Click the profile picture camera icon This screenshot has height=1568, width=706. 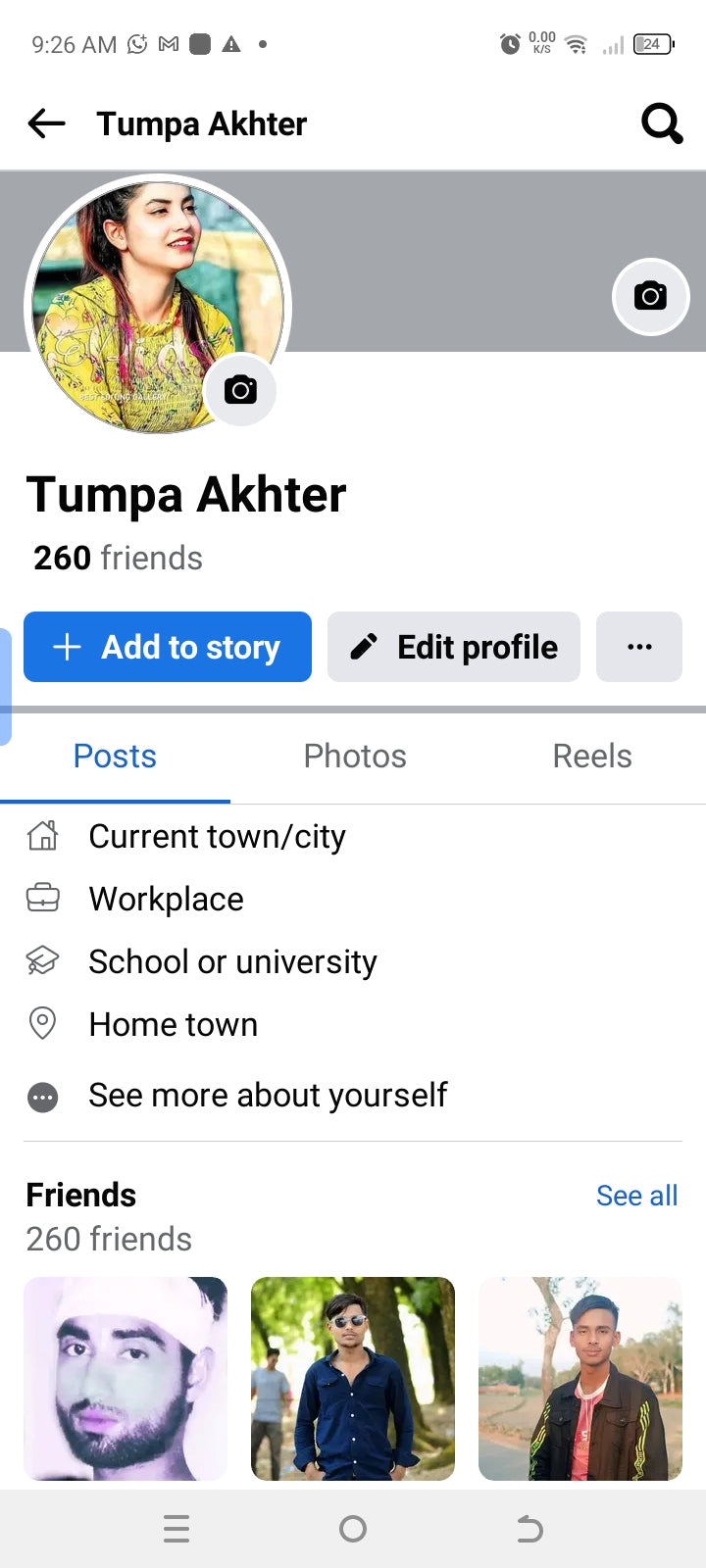click(240, 390)
